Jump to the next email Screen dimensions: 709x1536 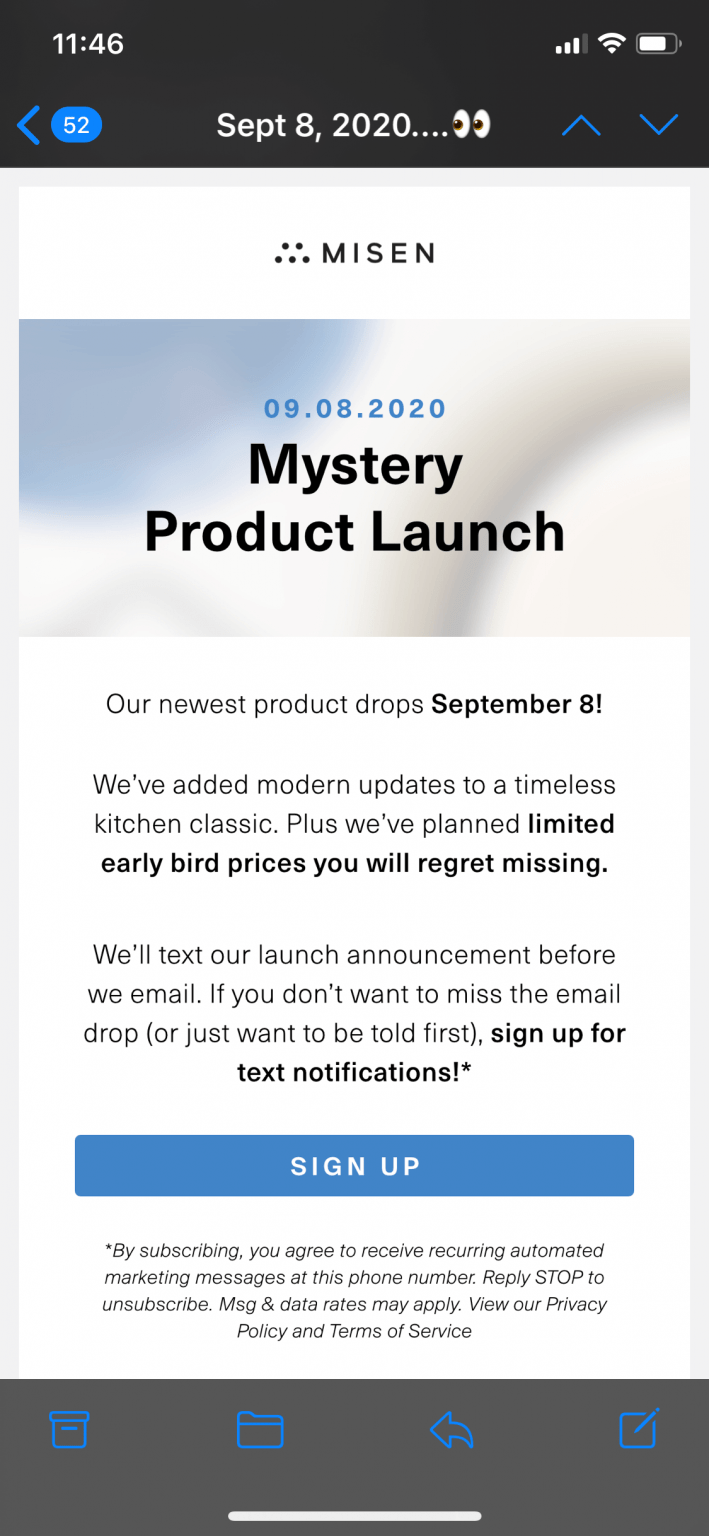(658, 126)
